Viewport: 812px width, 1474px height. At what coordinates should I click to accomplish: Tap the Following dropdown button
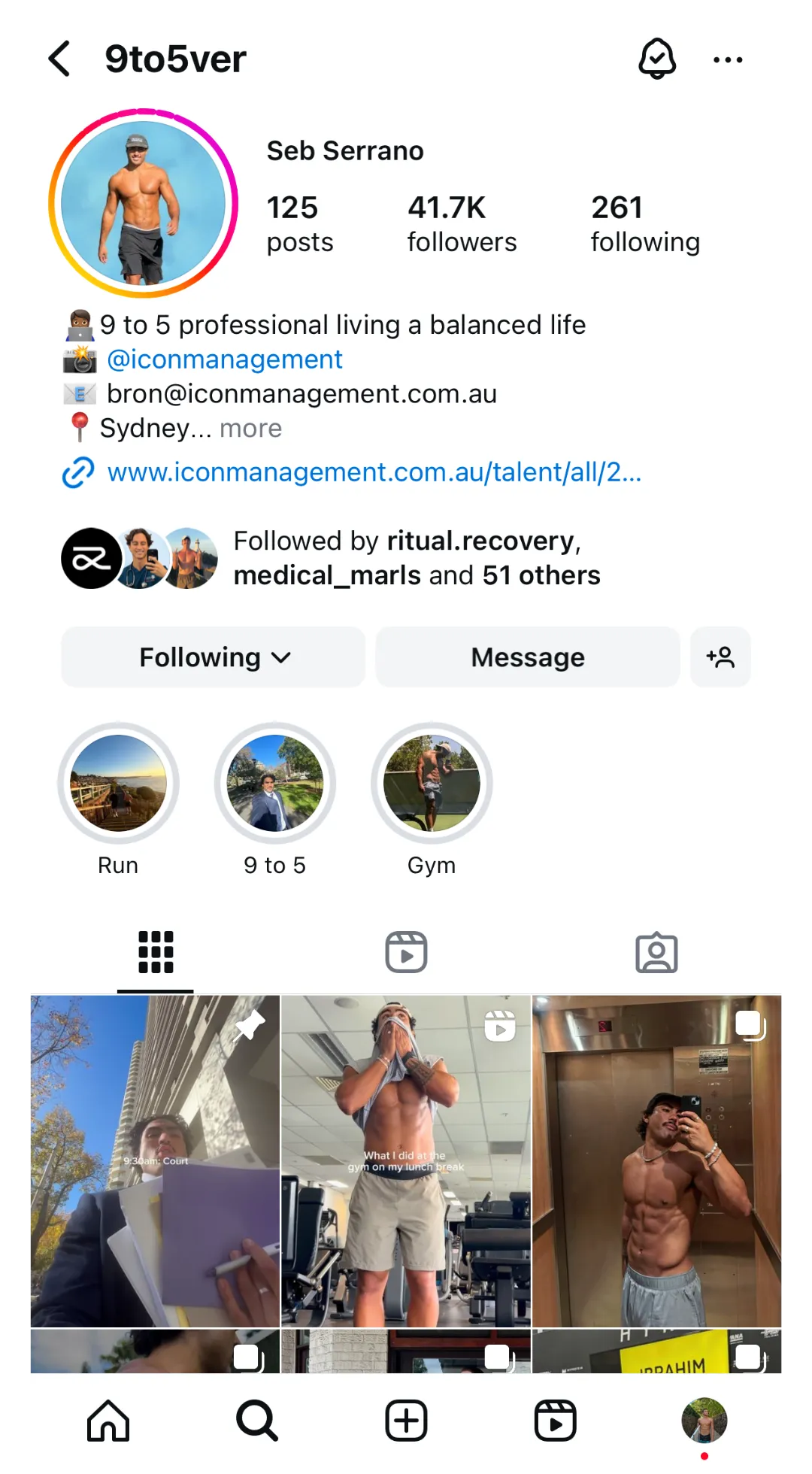click(x=214, y=657)
